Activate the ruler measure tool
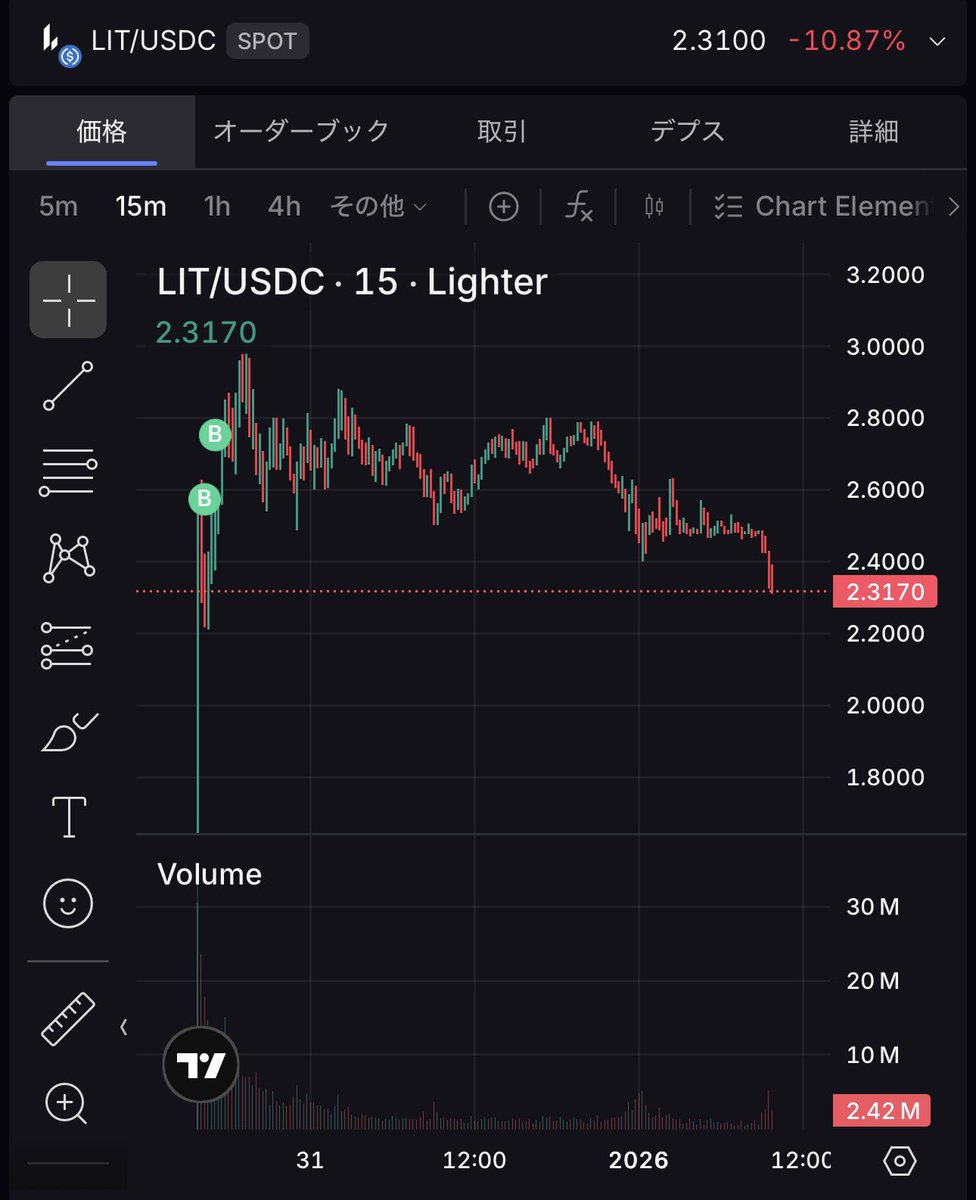The height and width of the screenshot is (1200, 976). click(x=68, y=1018)
